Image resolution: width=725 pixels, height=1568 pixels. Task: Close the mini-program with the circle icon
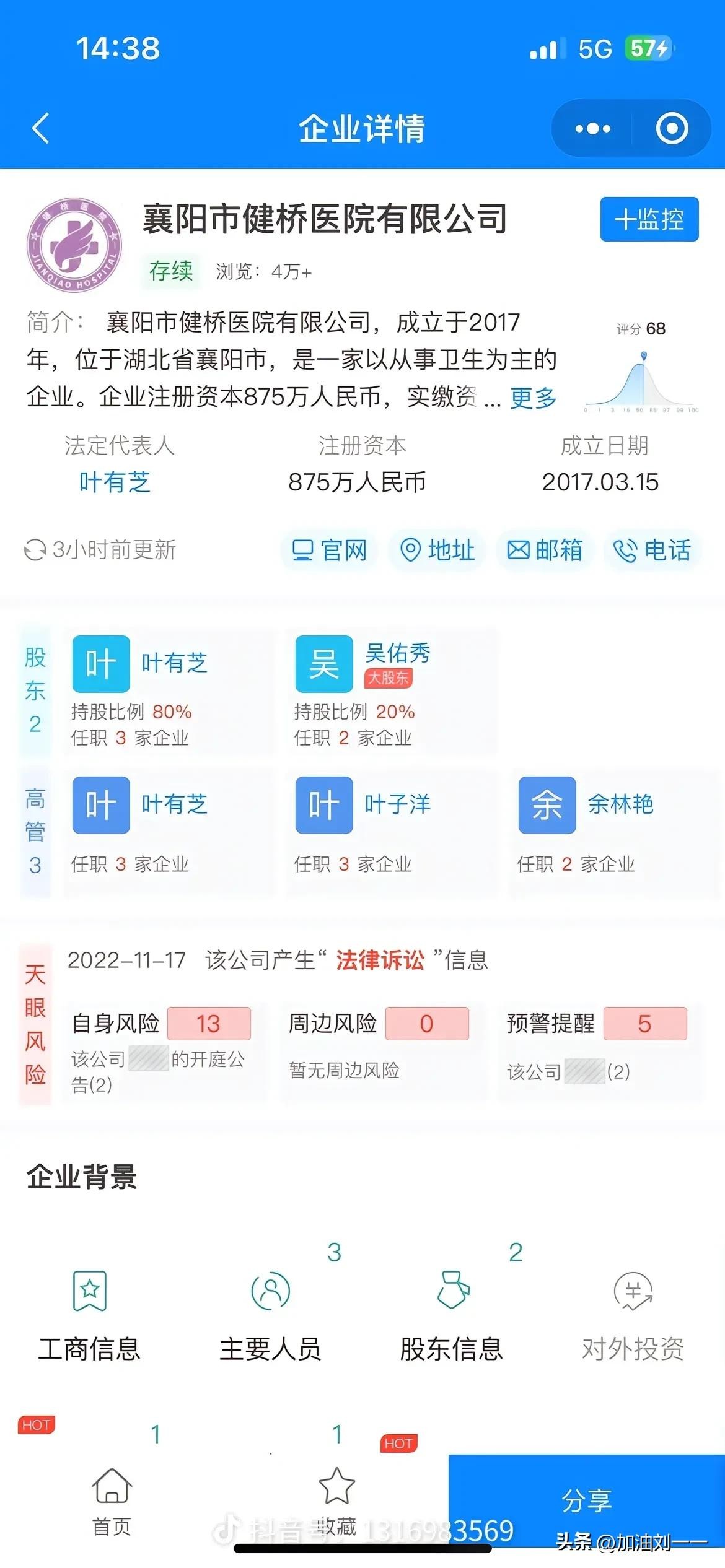(x=672, y=129)
